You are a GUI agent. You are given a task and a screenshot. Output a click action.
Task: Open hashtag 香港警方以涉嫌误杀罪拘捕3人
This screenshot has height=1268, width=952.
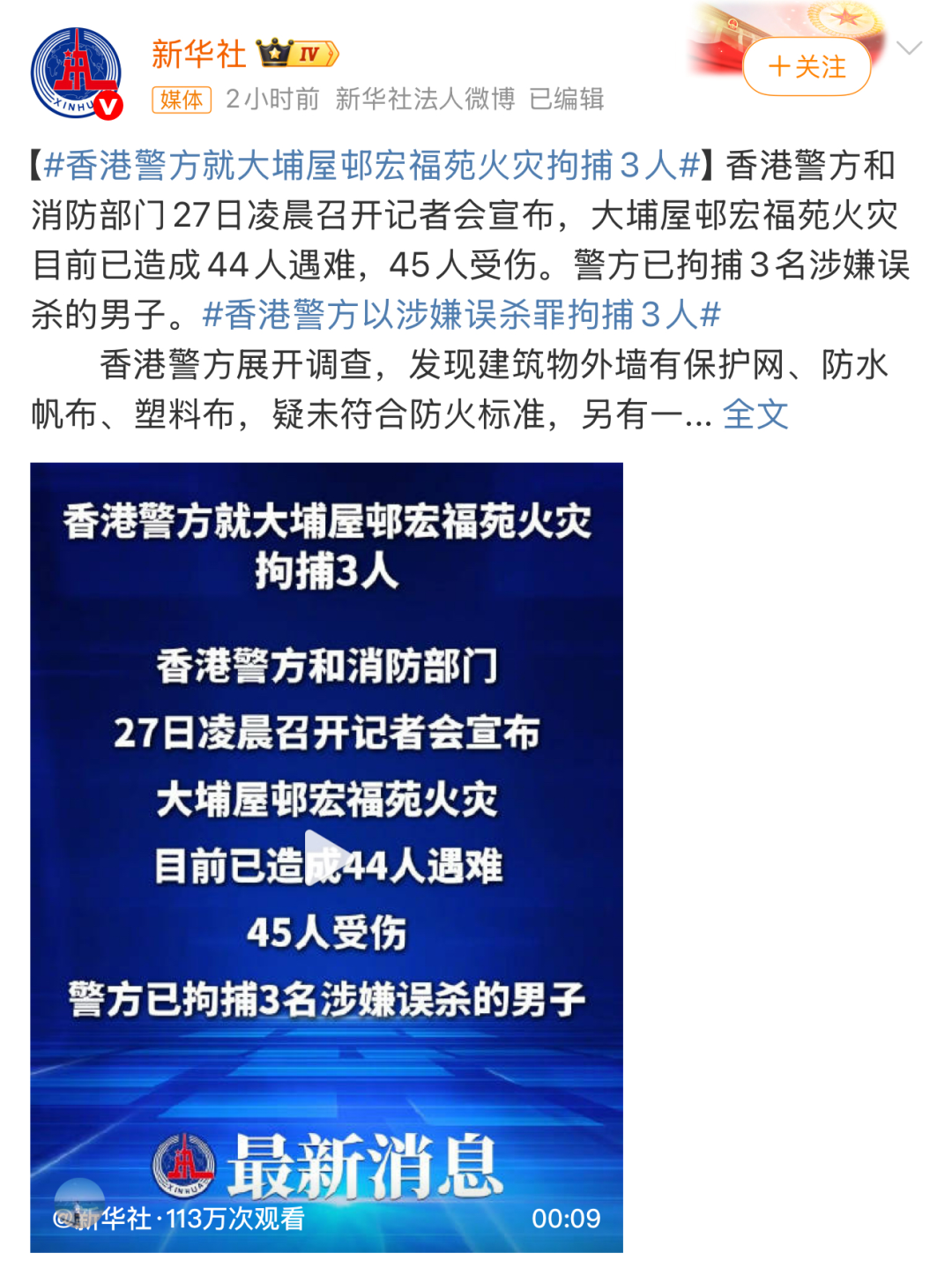[462, 315]
